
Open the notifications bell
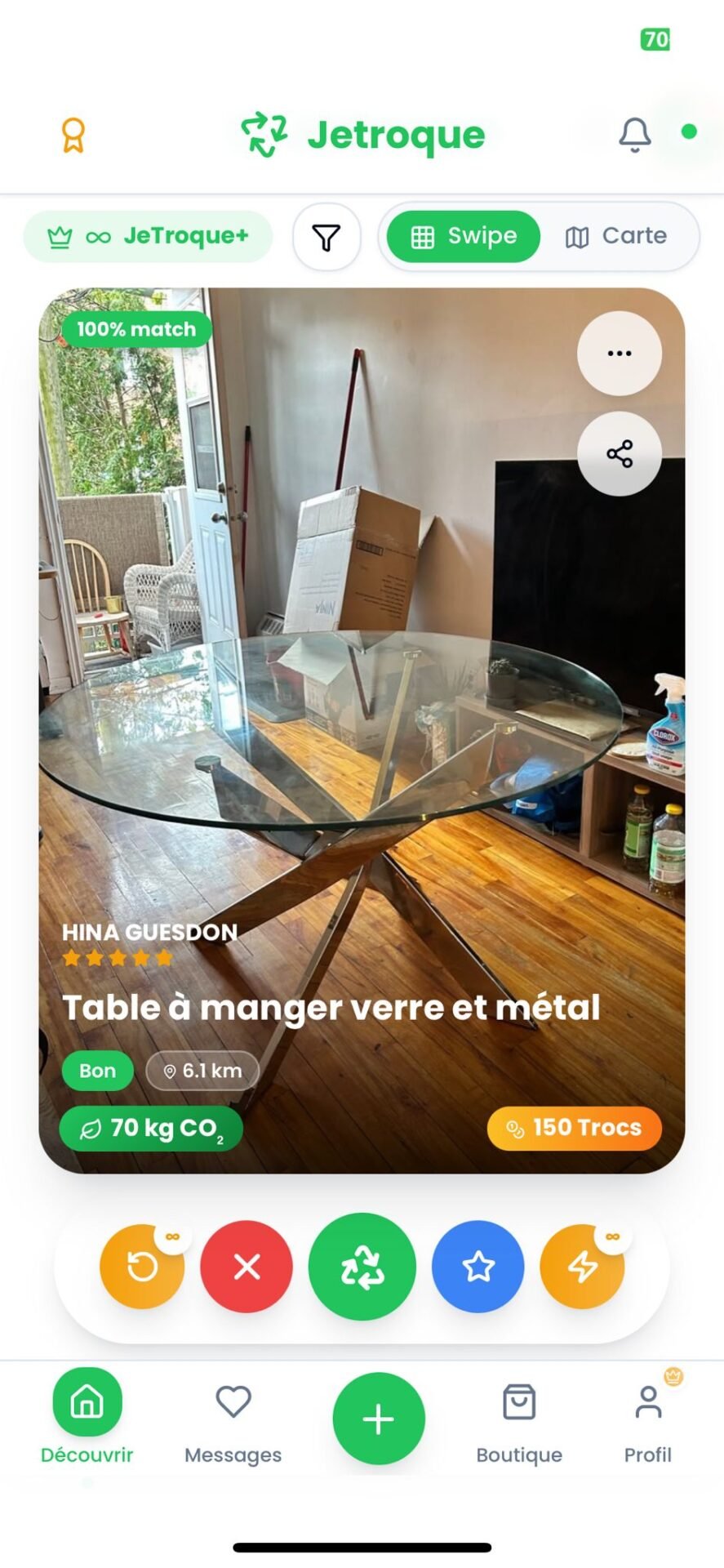pyautogui.click(x=634, y=135)
